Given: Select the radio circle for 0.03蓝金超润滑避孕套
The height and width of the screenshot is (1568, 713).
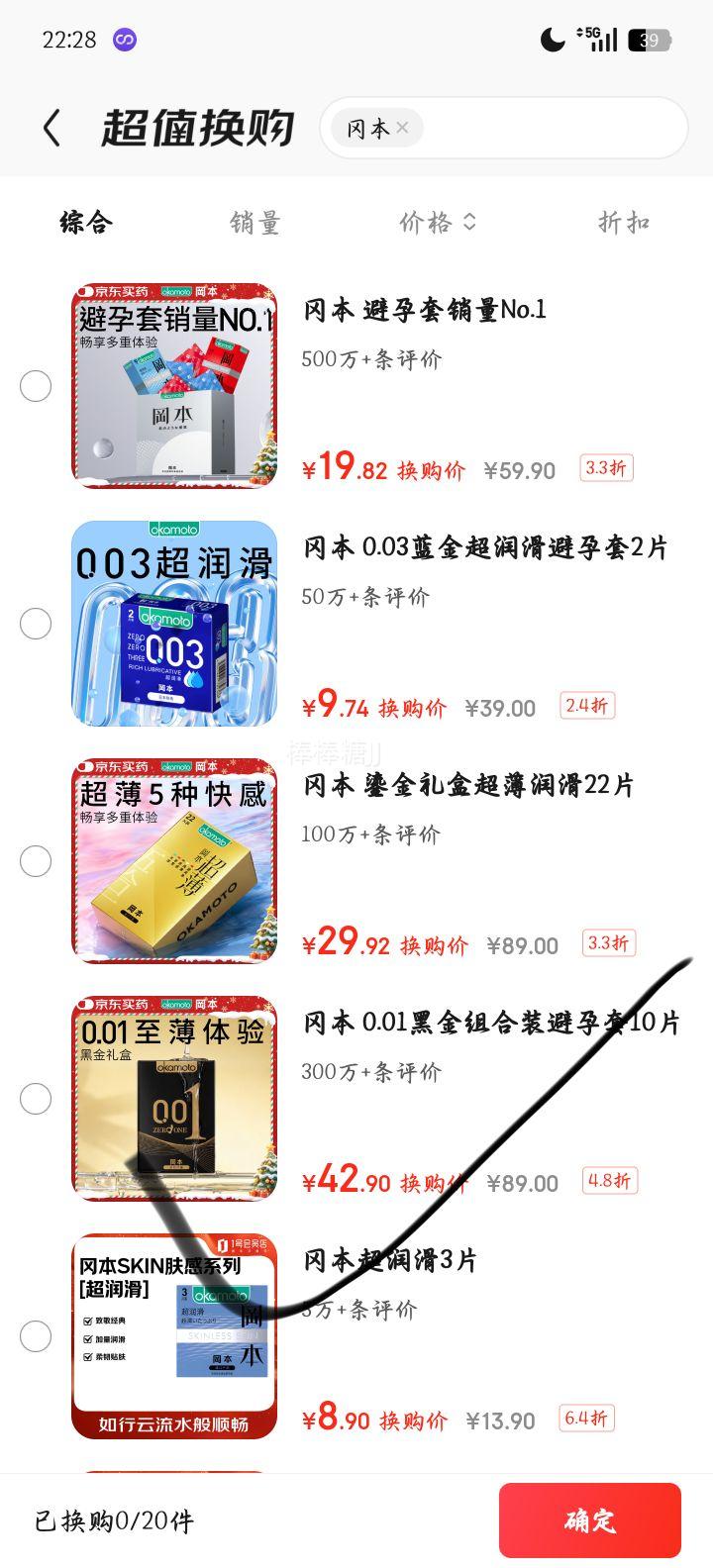Looking at the screenshot, I should (x=36, y=624).
